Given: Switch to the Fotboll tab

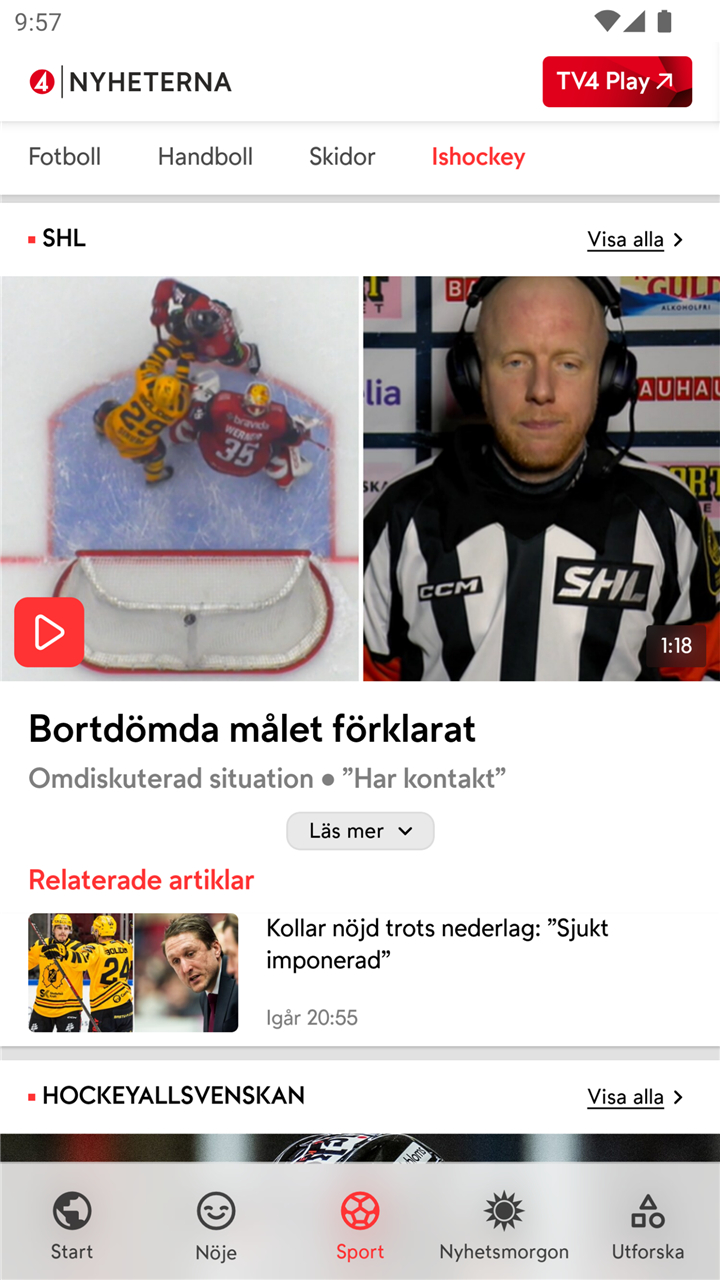Looking at the screenshot, I should coord(65,157).
